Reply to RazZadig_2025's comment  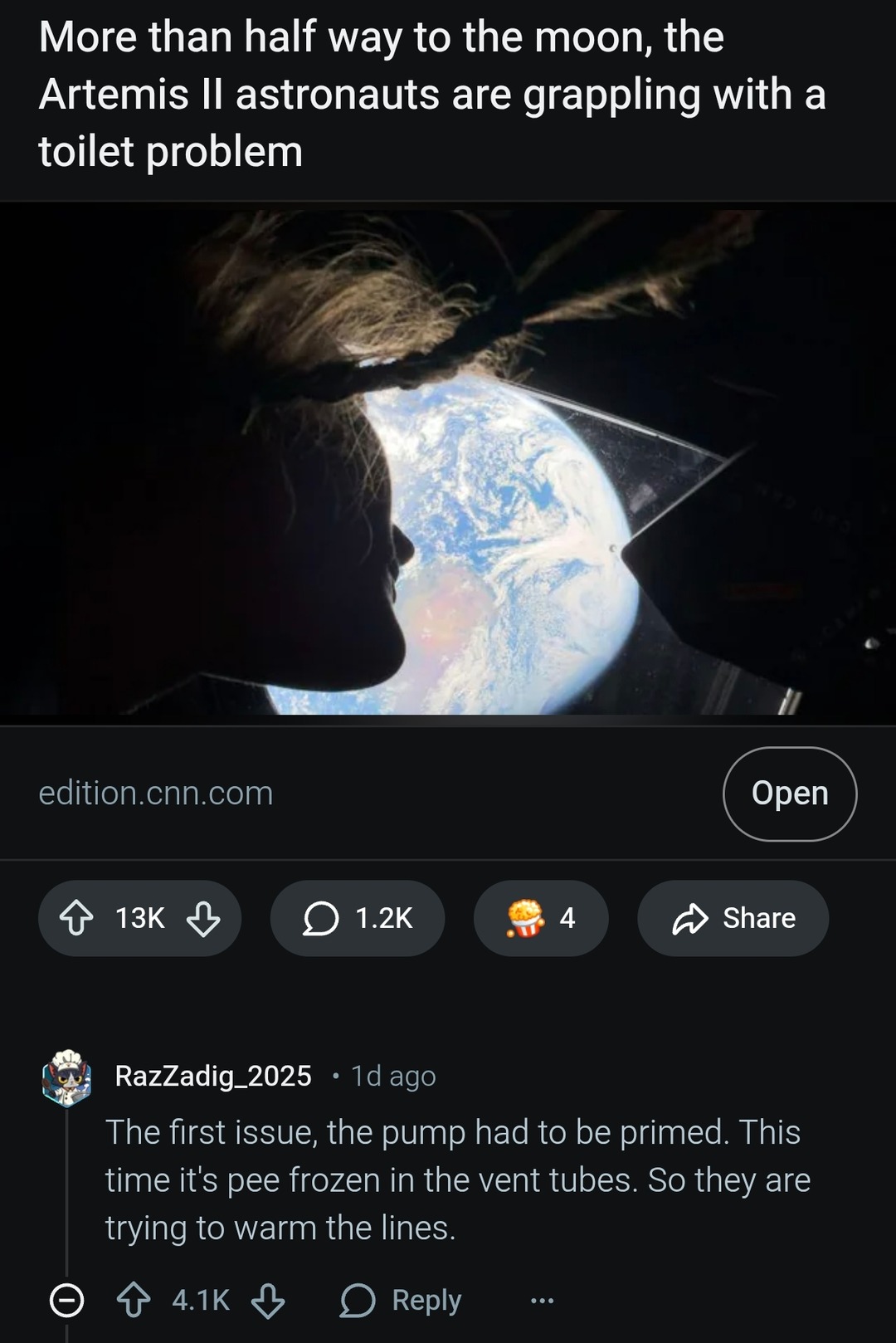click(402, 1300)
